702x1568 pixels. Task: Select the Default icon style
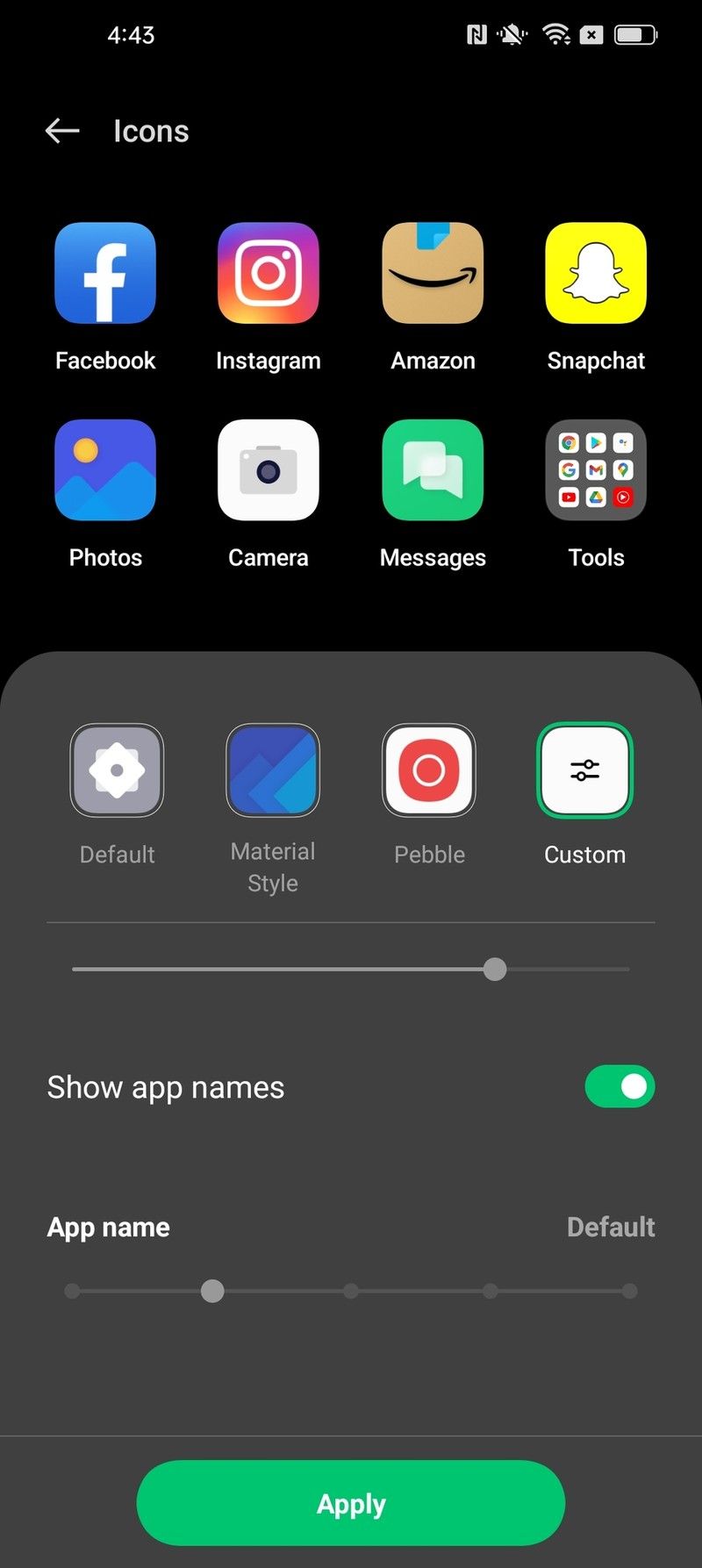pyautogui.click(x=117, y=770)
